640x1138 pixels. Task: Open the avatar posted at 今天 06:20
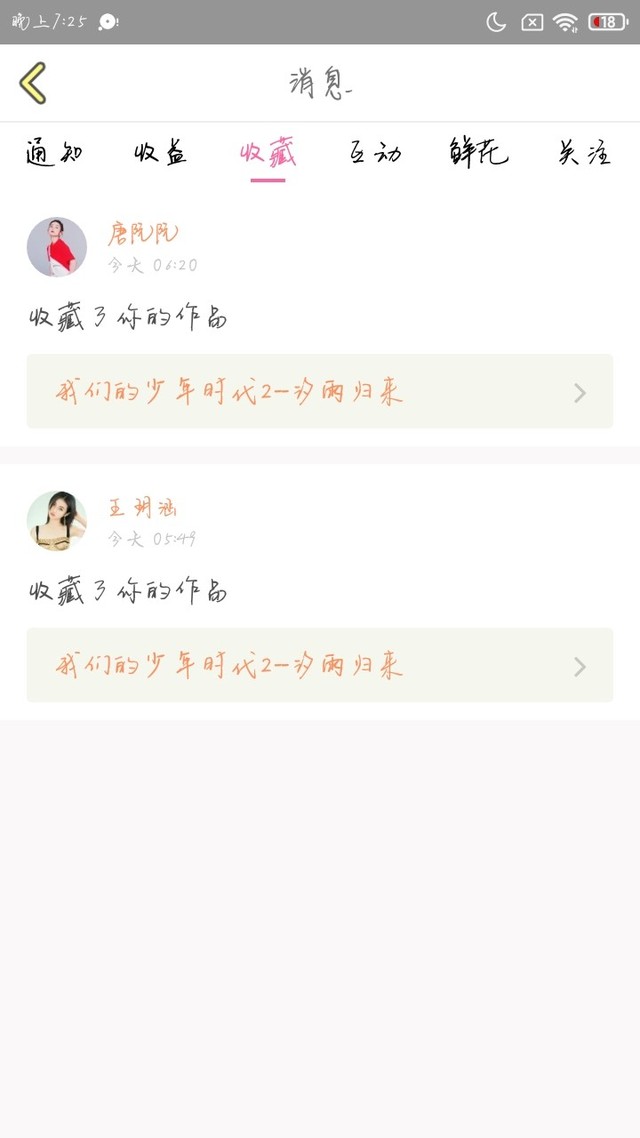click(x=57, y=247)
